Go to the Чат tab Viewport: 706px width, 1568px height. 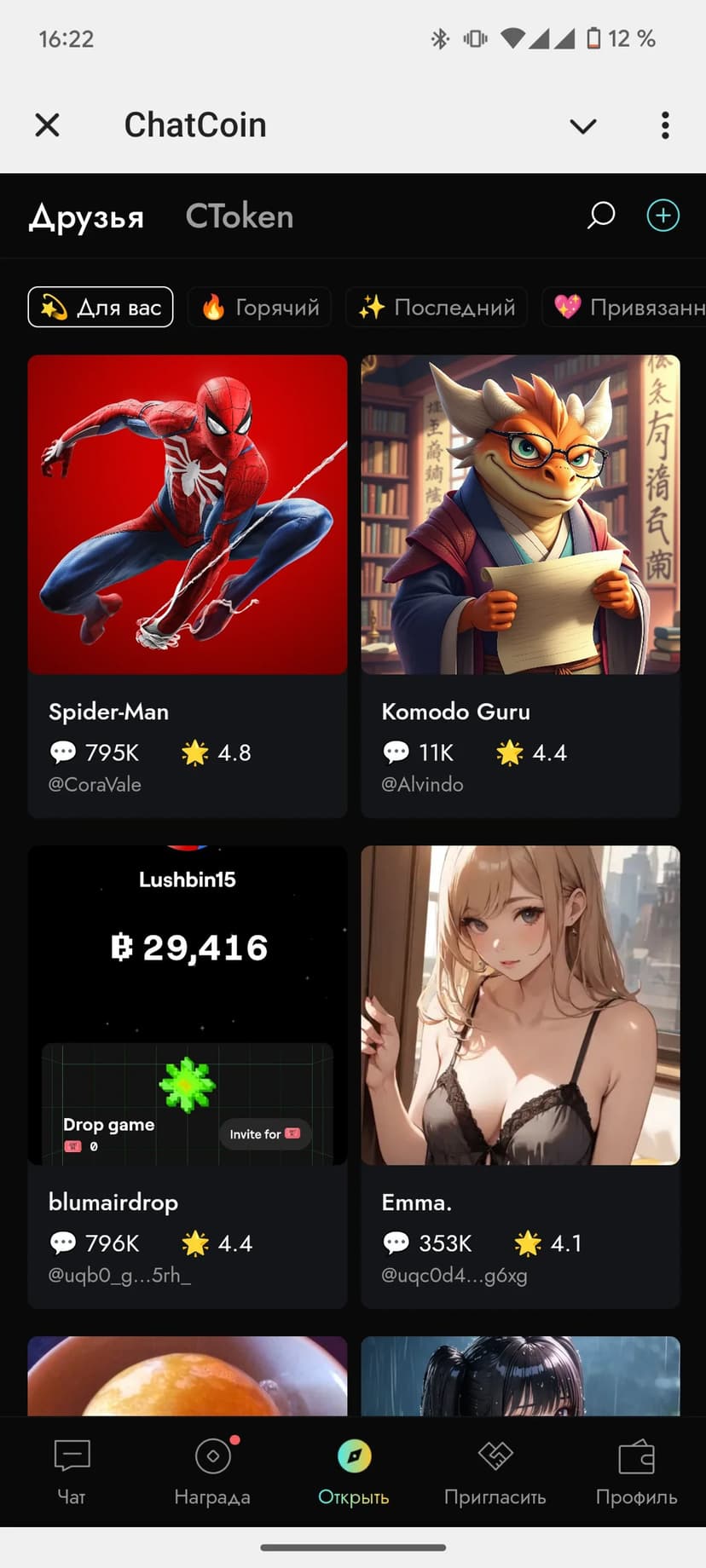coord(72,1471)
